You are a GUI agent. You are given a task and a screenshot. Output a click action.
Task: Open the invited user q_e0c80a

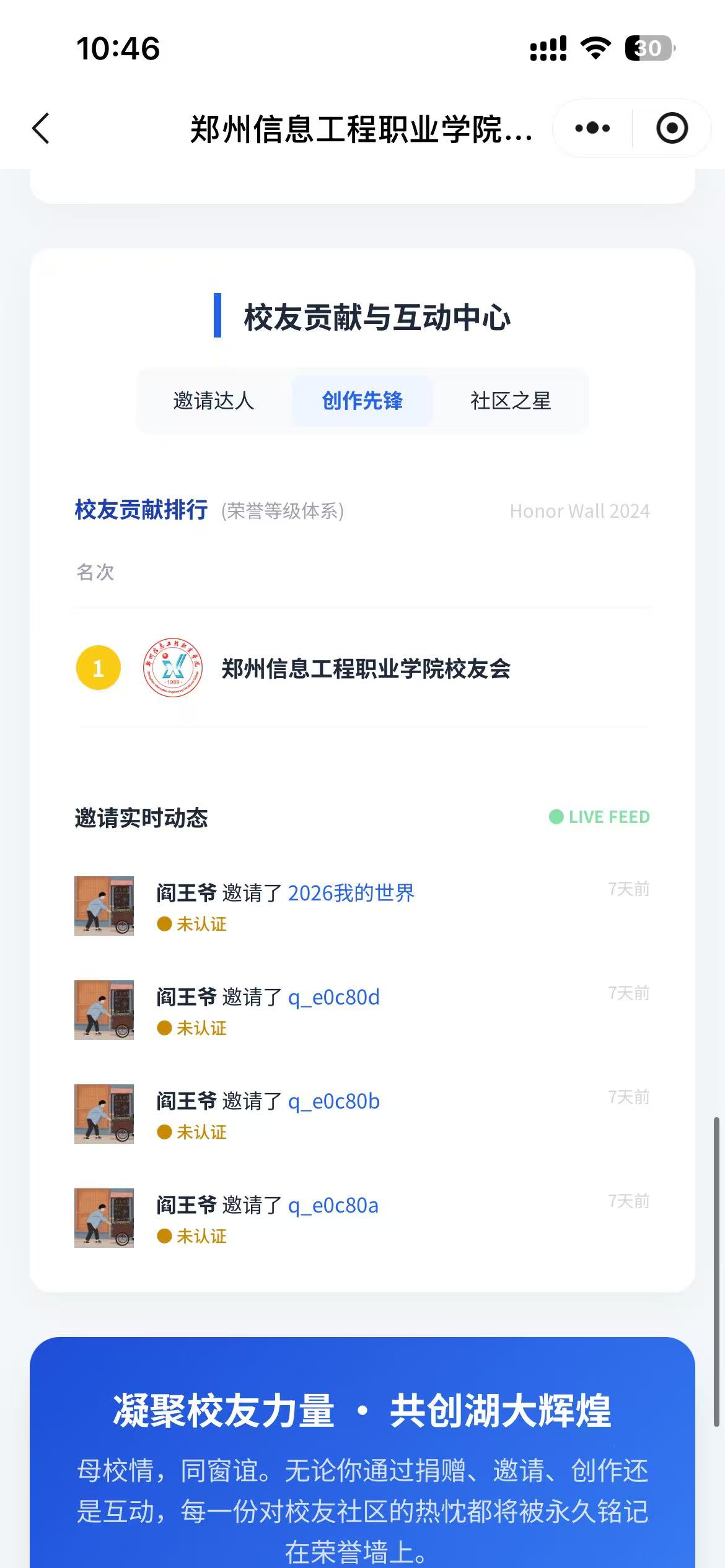point(333,1204)
